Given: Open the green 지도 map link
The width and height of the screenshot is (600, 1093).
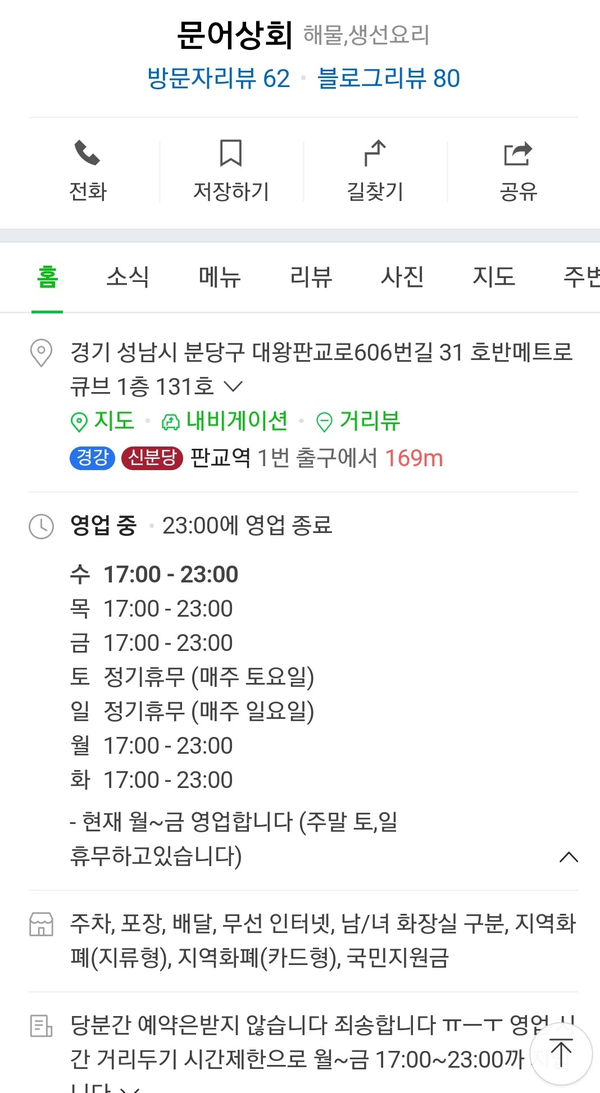Looking at the screenshot, I should [102, 421].
